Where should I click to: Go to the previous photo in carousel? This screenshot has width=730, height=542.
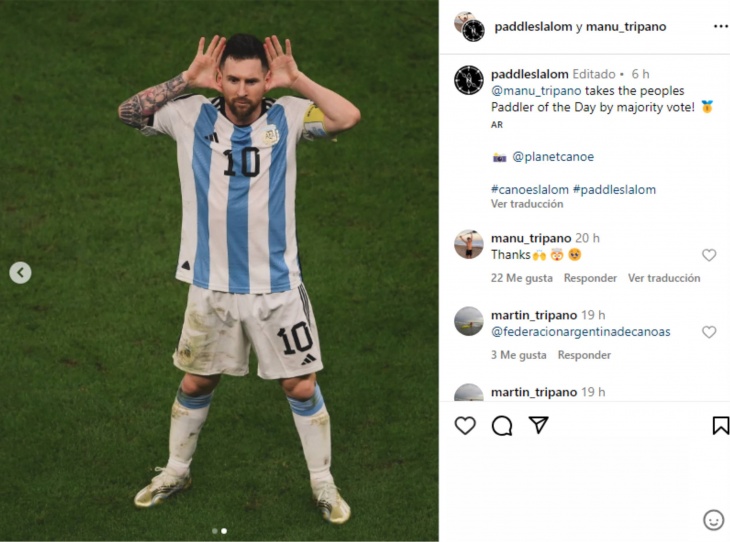click(x=20, y=272)
